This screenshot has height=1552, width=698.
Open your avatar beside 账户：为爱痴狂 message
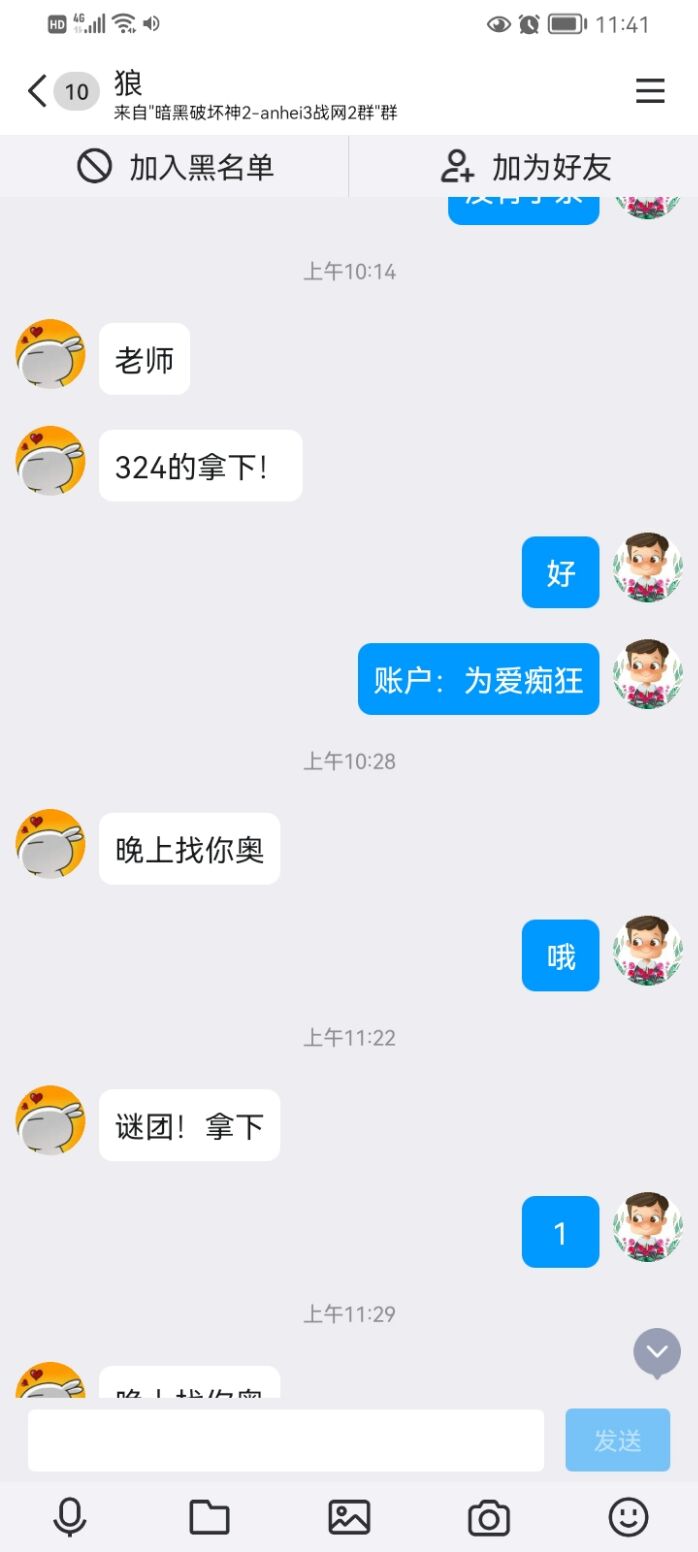tap(648, 675)
